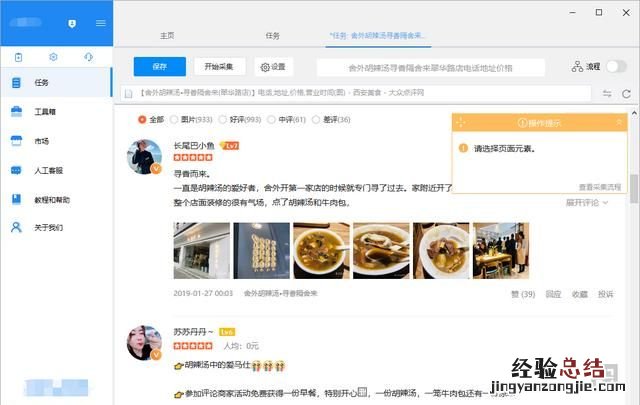The image size is (640, 405).
Task: Open 关于我们 in the sidebar
Action: click(48, 227)
